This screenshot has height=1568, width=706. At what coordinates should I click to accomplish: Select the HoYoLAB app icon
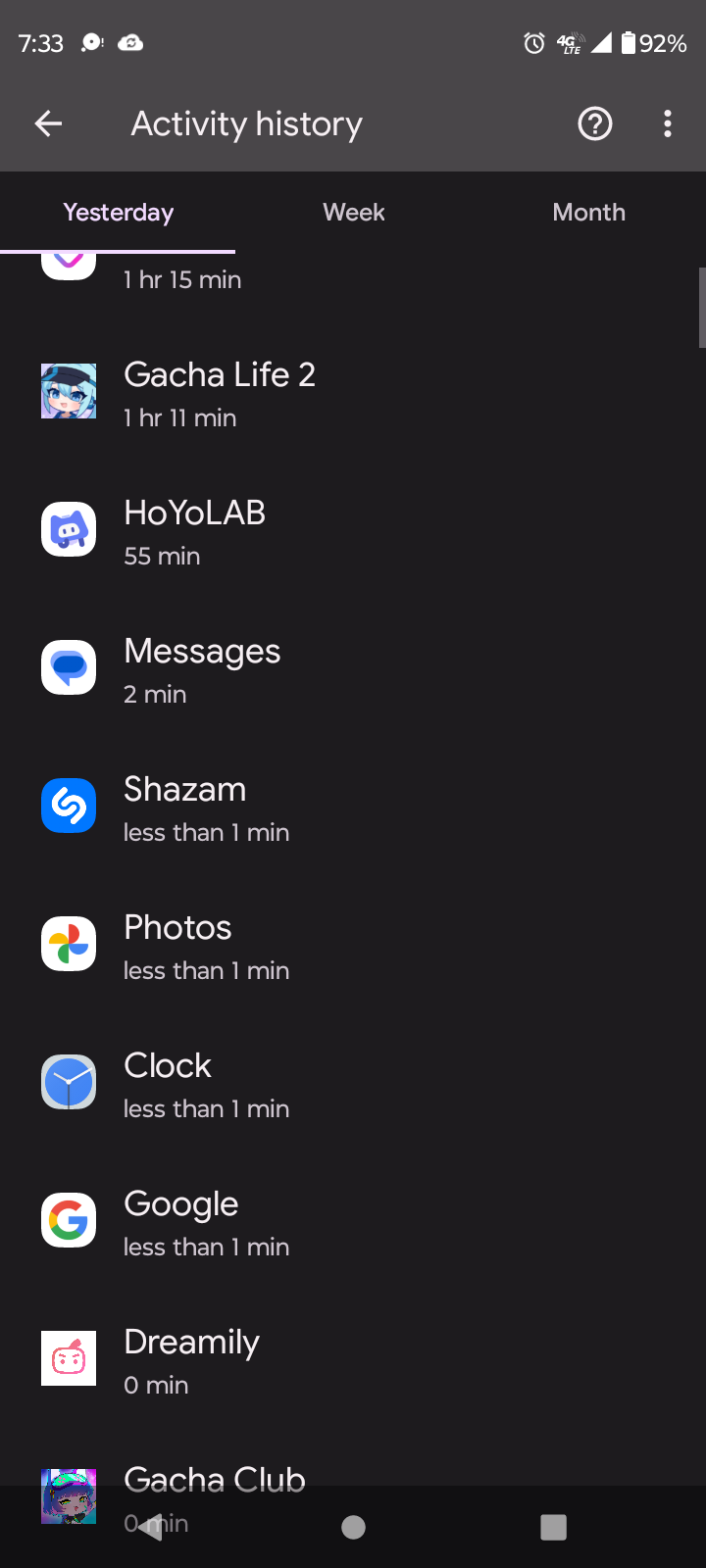pos(68,529)
